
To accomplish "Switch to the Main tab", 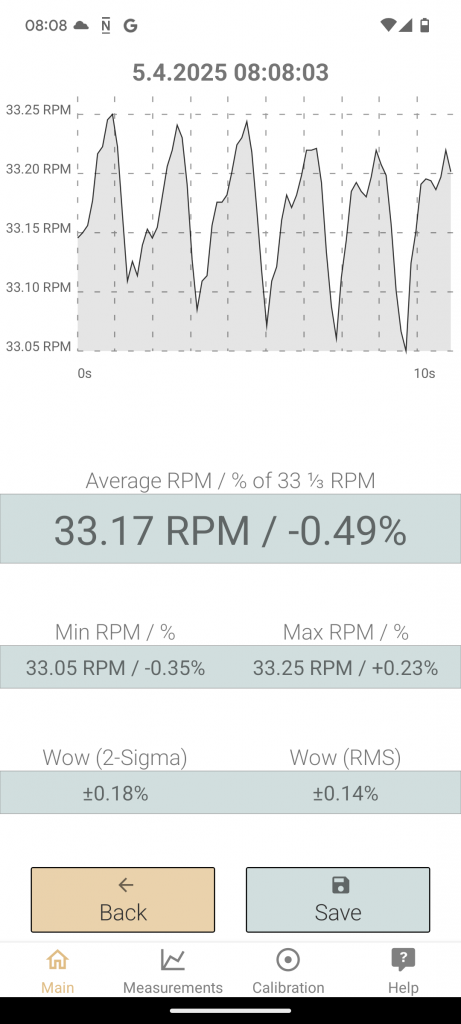I will tap(57, 971).
